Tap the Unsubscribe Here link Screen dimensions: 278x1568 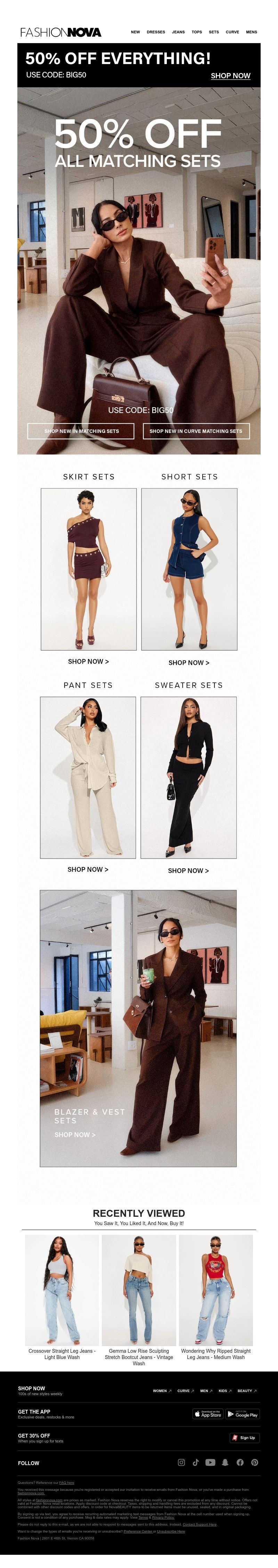pos(171,1531)
